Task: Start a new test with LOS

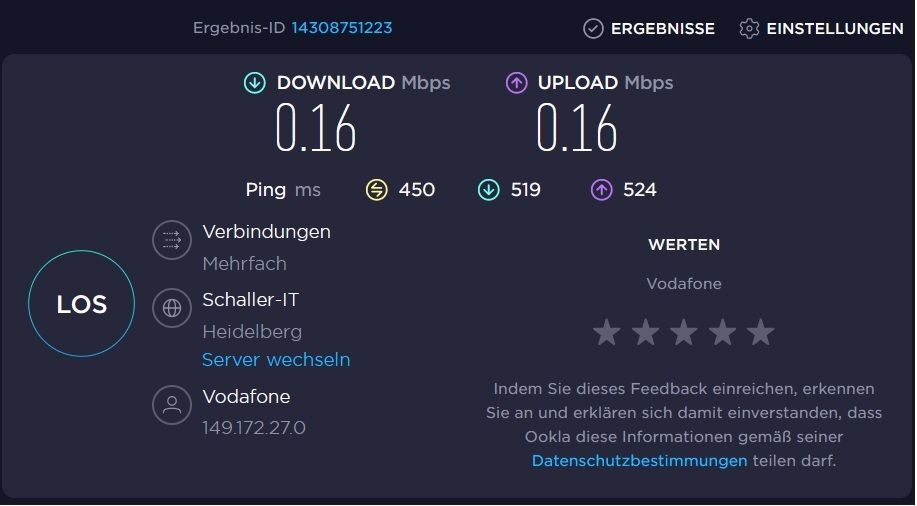Action: point(81,304)
